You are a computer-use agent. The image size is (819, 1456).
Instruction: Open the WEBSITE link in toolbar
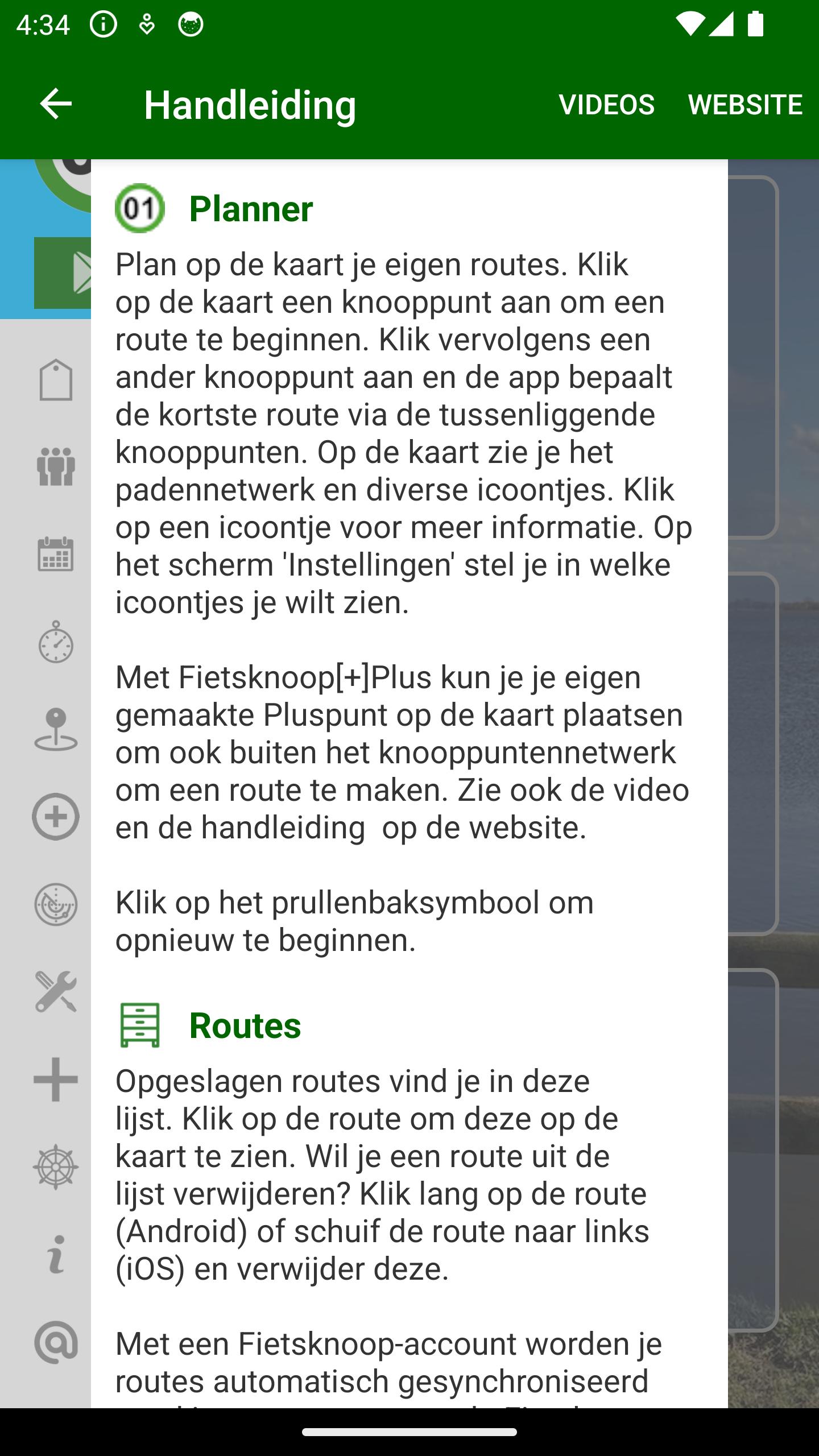click(x=745, y=105)
